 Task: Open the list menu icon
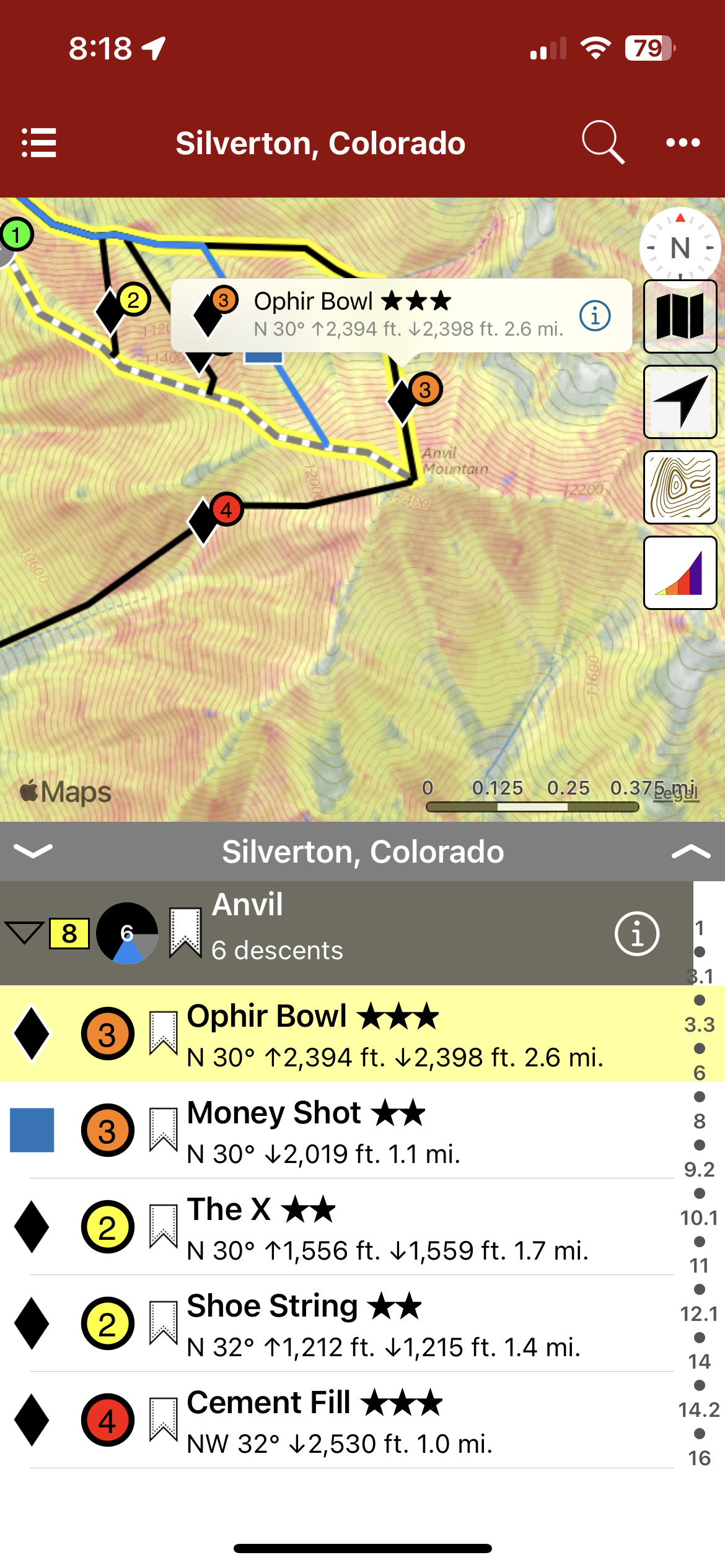(39, 143)
